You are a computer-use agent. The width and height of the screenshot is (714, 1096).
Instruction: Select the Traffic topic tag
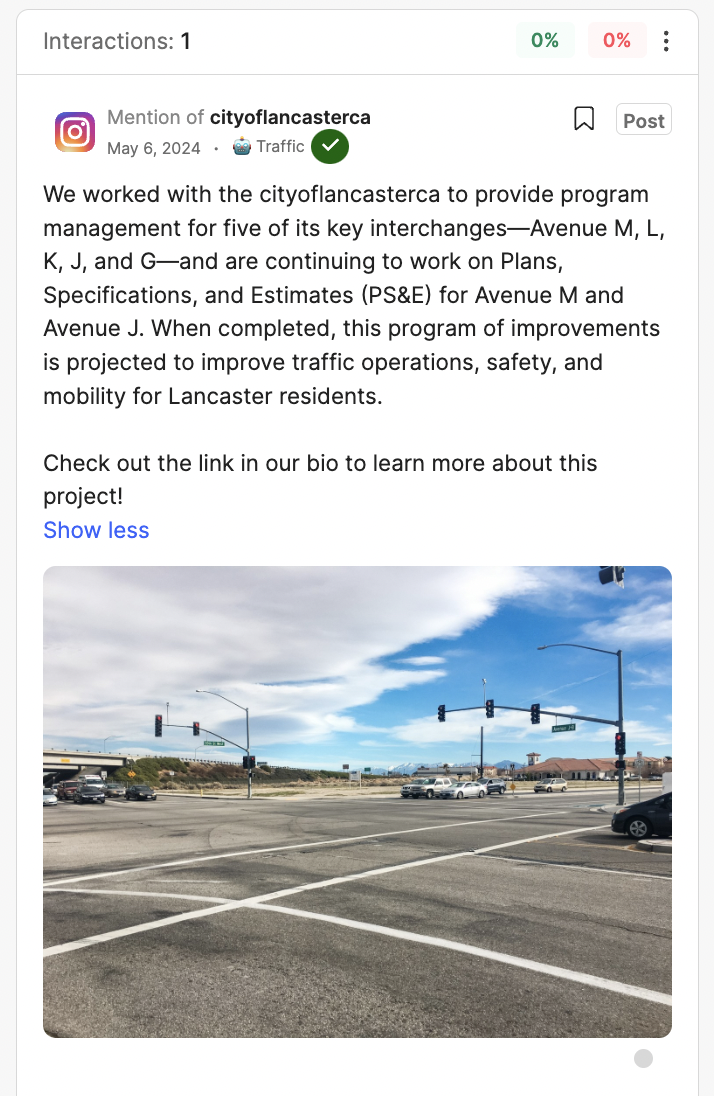[x=269, y=147]
